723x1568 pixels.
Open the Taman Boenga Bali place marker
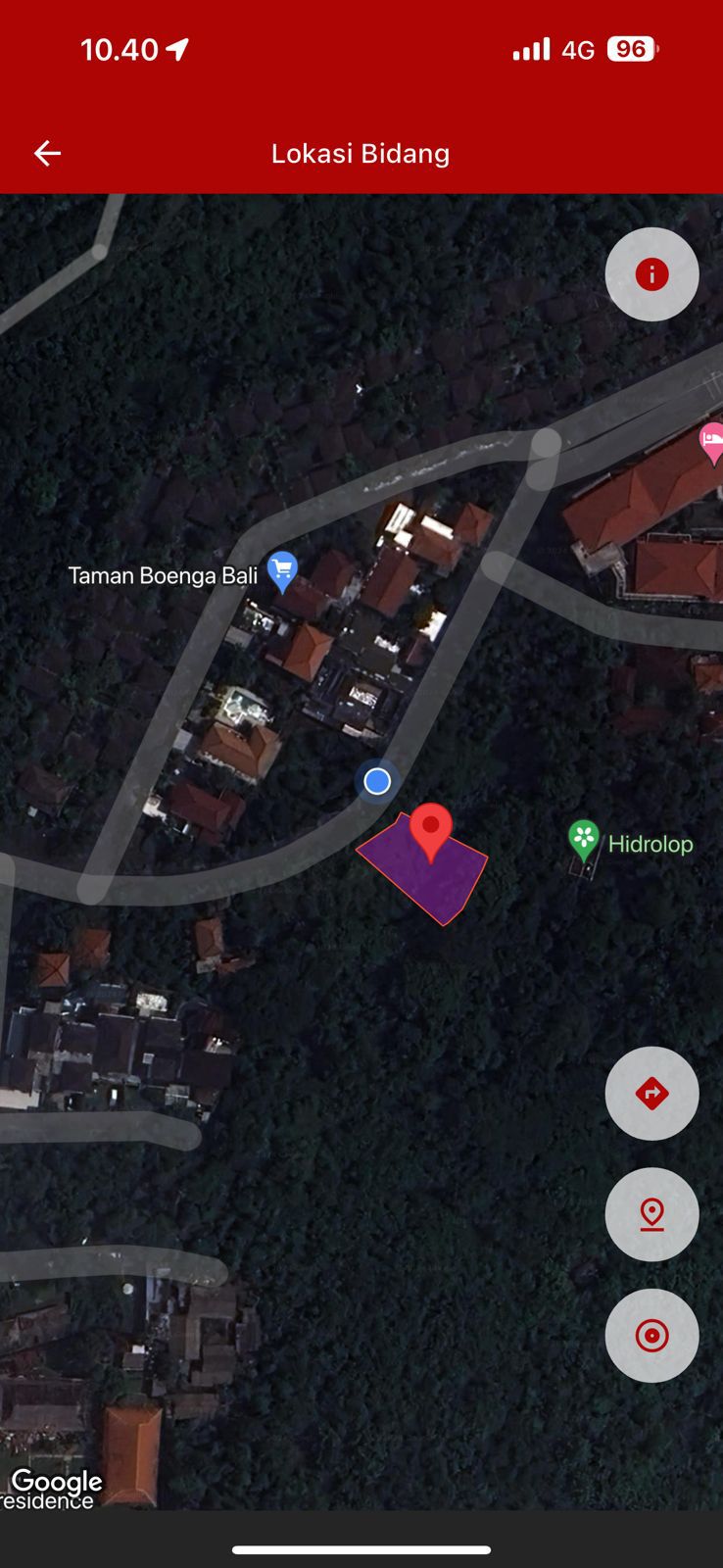[282, 570]
